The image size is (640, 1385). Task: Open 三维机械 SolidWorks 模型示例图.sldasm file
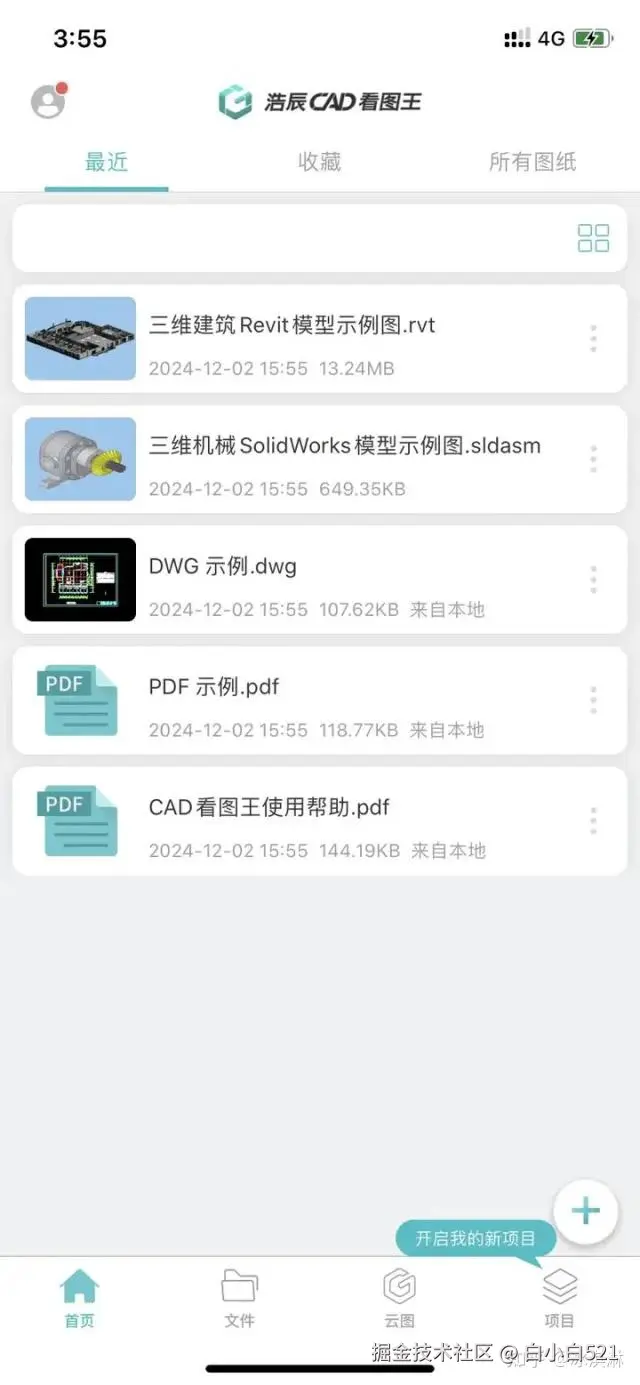[x=344, y=446]
